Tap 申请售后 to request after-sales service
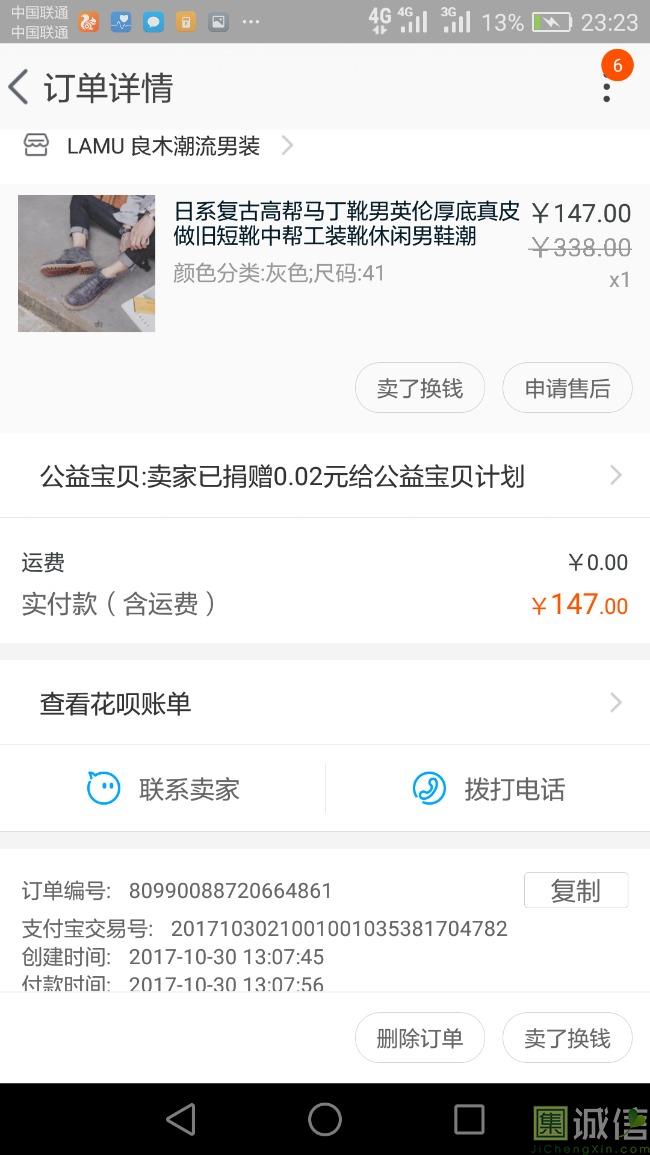The image size is (650, 1155). click(567, 387)
